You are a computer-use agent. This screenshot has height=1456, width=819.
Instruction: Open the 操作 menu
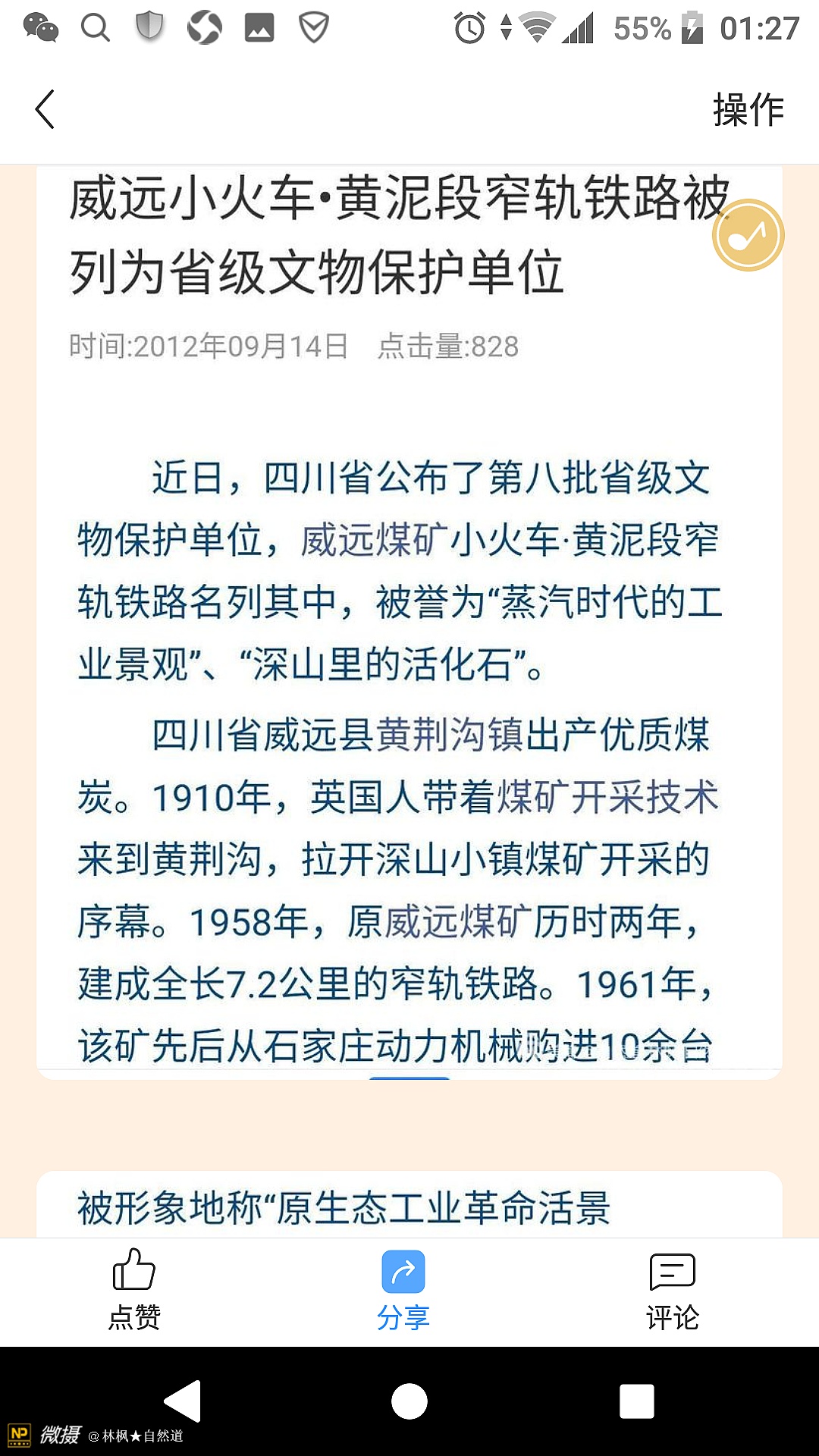tap(748, 109)
